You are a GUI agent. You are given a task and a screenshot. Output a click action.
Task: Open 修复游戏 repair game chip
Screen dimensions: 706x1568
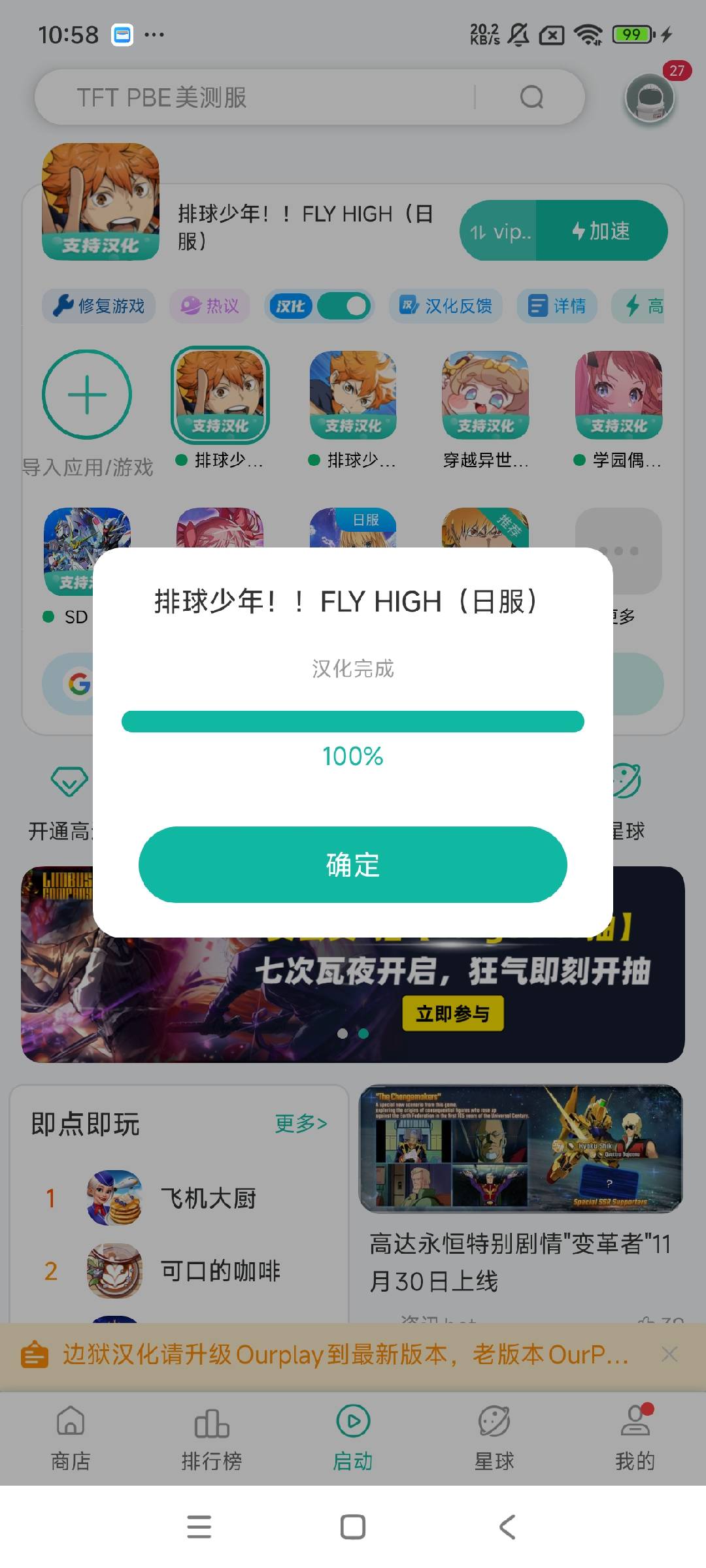pyautogui.click(x=99, y=306)
